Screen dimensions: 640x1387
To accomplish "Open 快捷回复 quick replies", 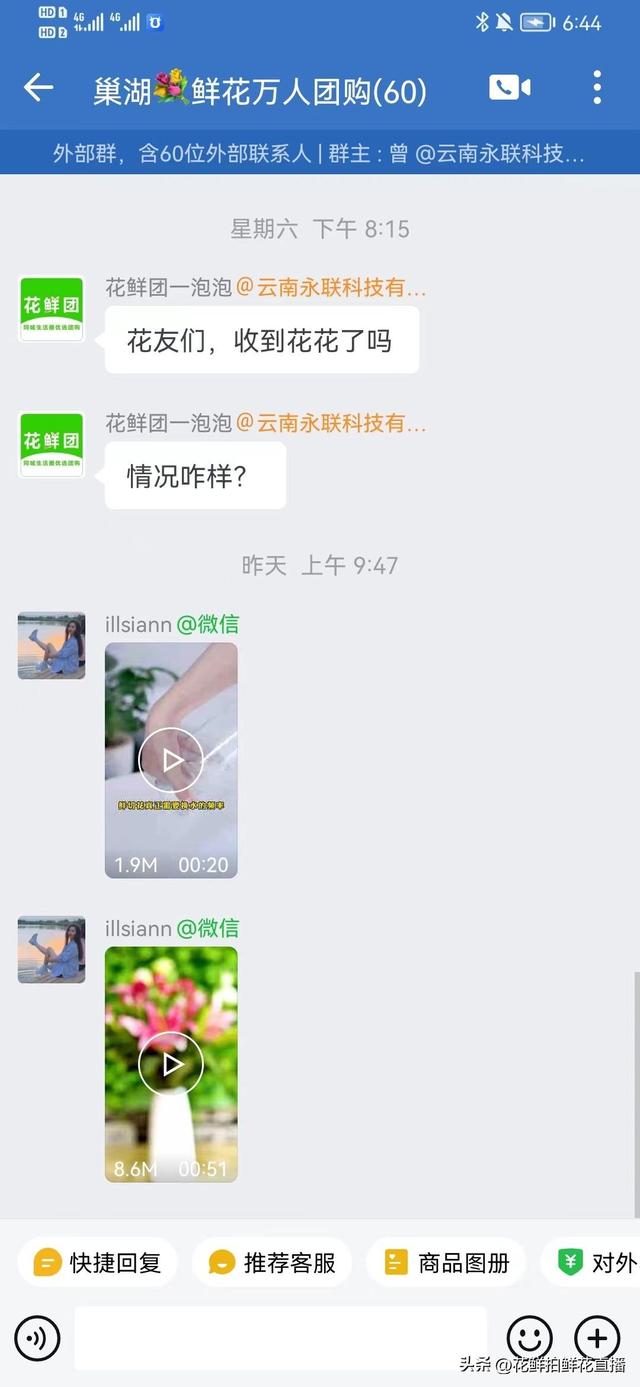I will (97, 1263).
